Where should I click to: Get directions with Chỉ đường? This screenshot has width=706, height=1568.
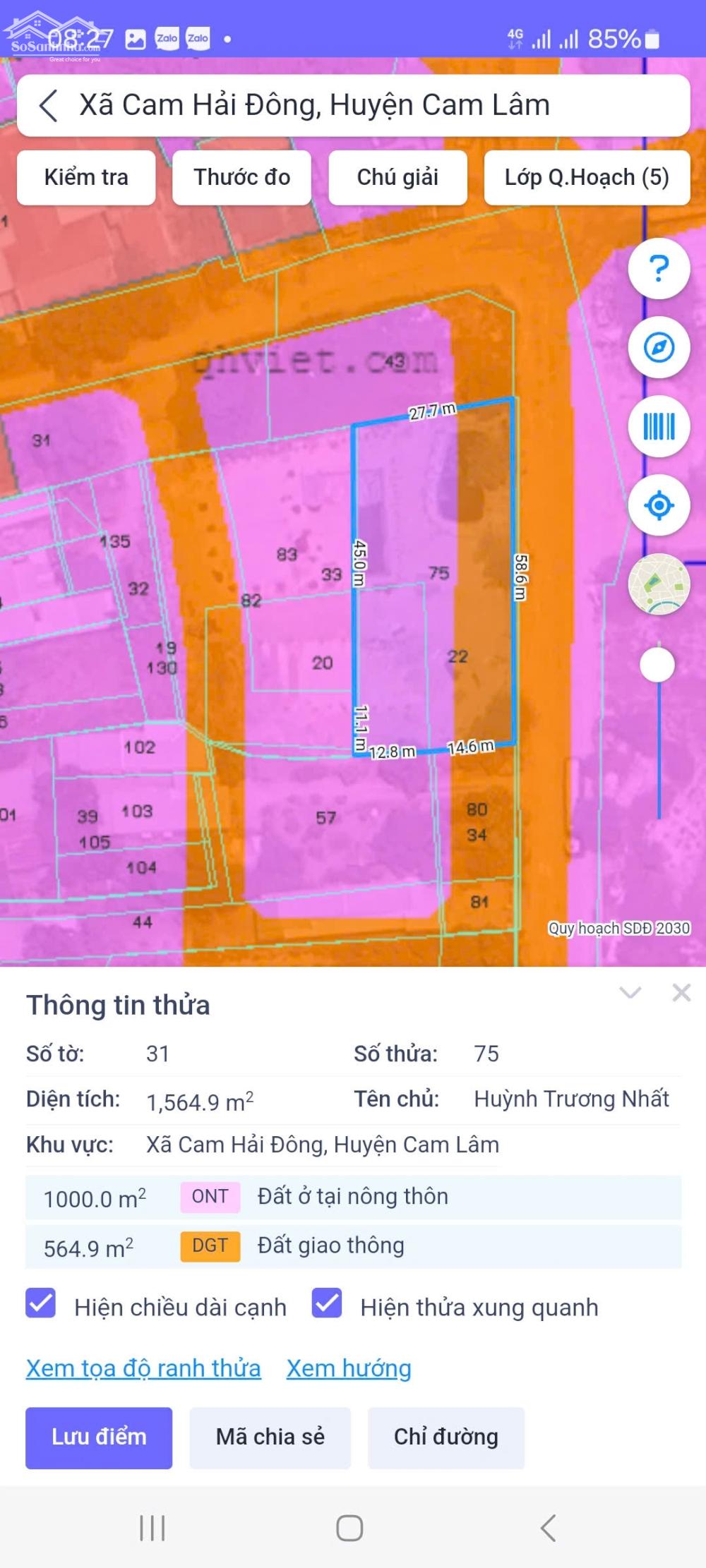pos(446,1437)
